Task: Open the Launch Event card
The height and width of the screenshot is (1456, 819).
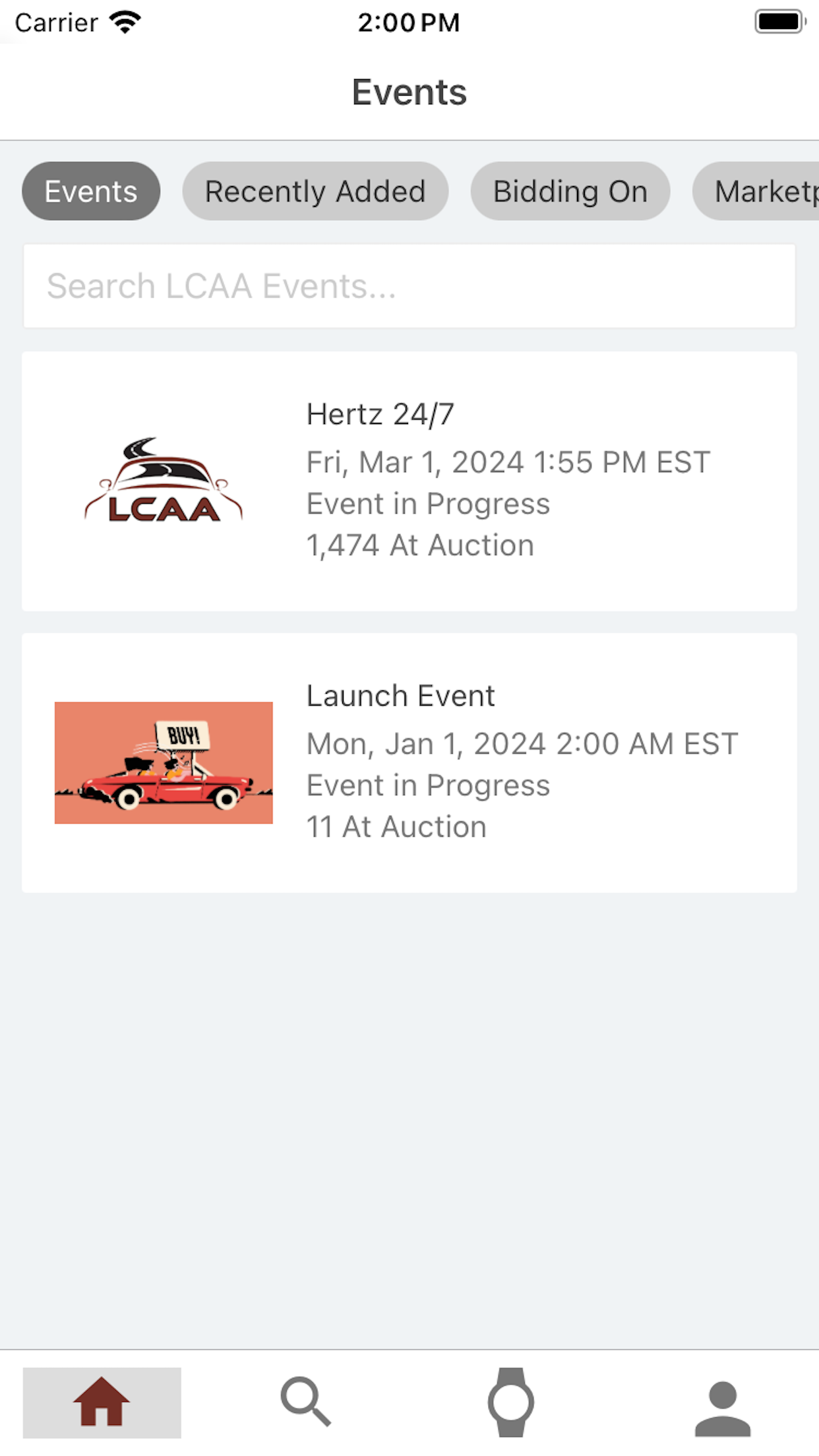Action: (x=409, y=763)
